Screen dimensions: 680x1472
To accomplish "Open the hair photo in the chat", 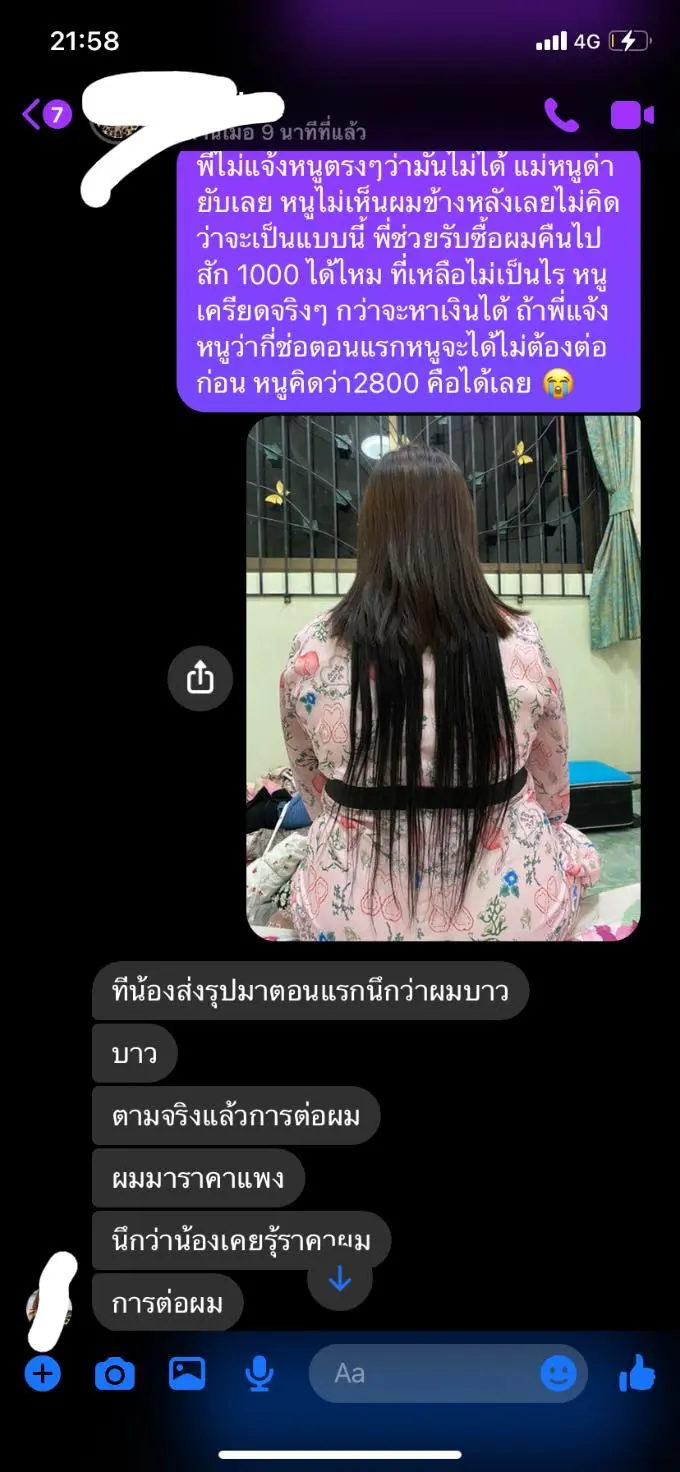I will pos(443,678).
